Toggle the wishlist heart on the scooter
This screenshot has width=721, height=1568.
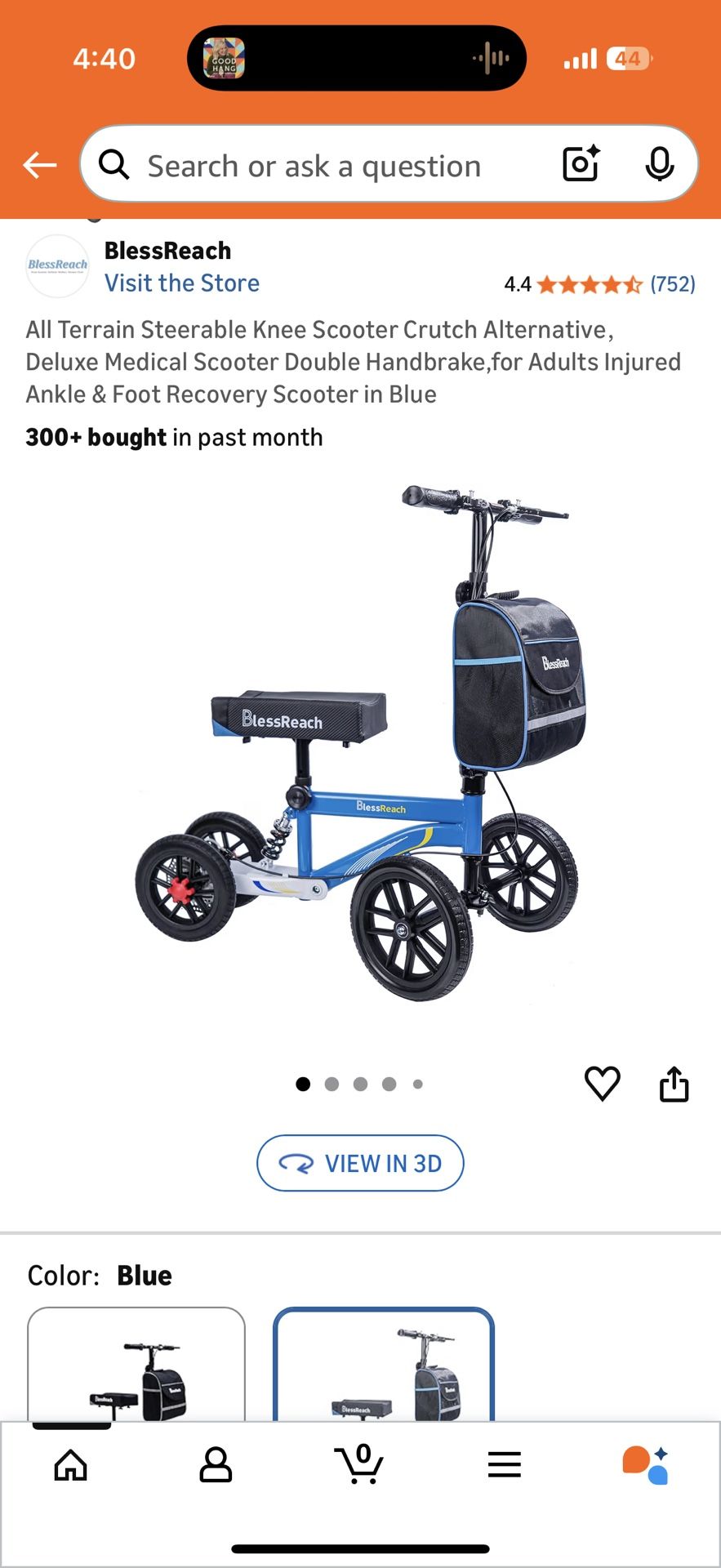coord(603,1084)
